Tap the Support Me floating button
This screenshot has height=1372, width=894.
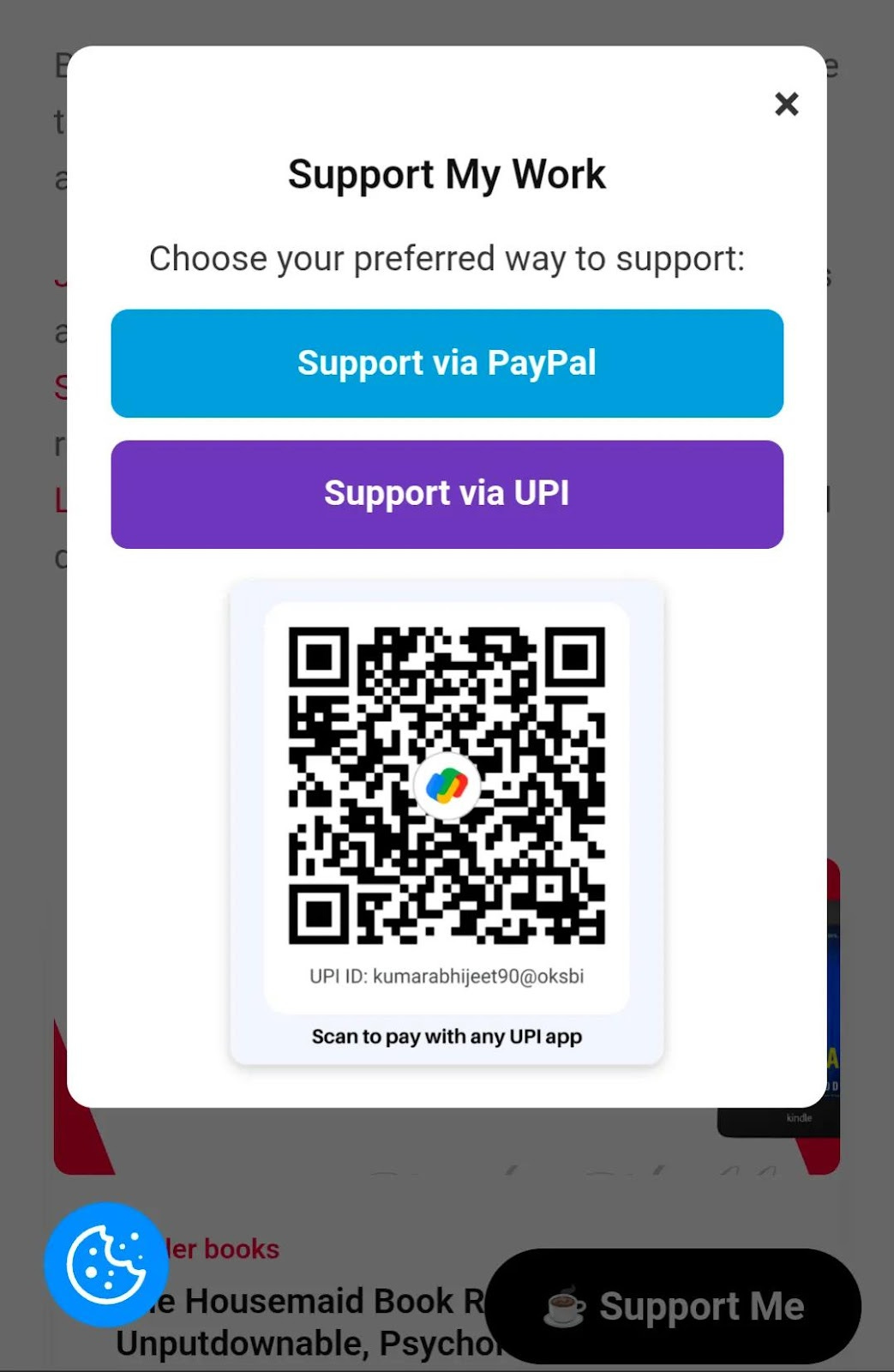pyautogui.click(x=674, y=1306)
